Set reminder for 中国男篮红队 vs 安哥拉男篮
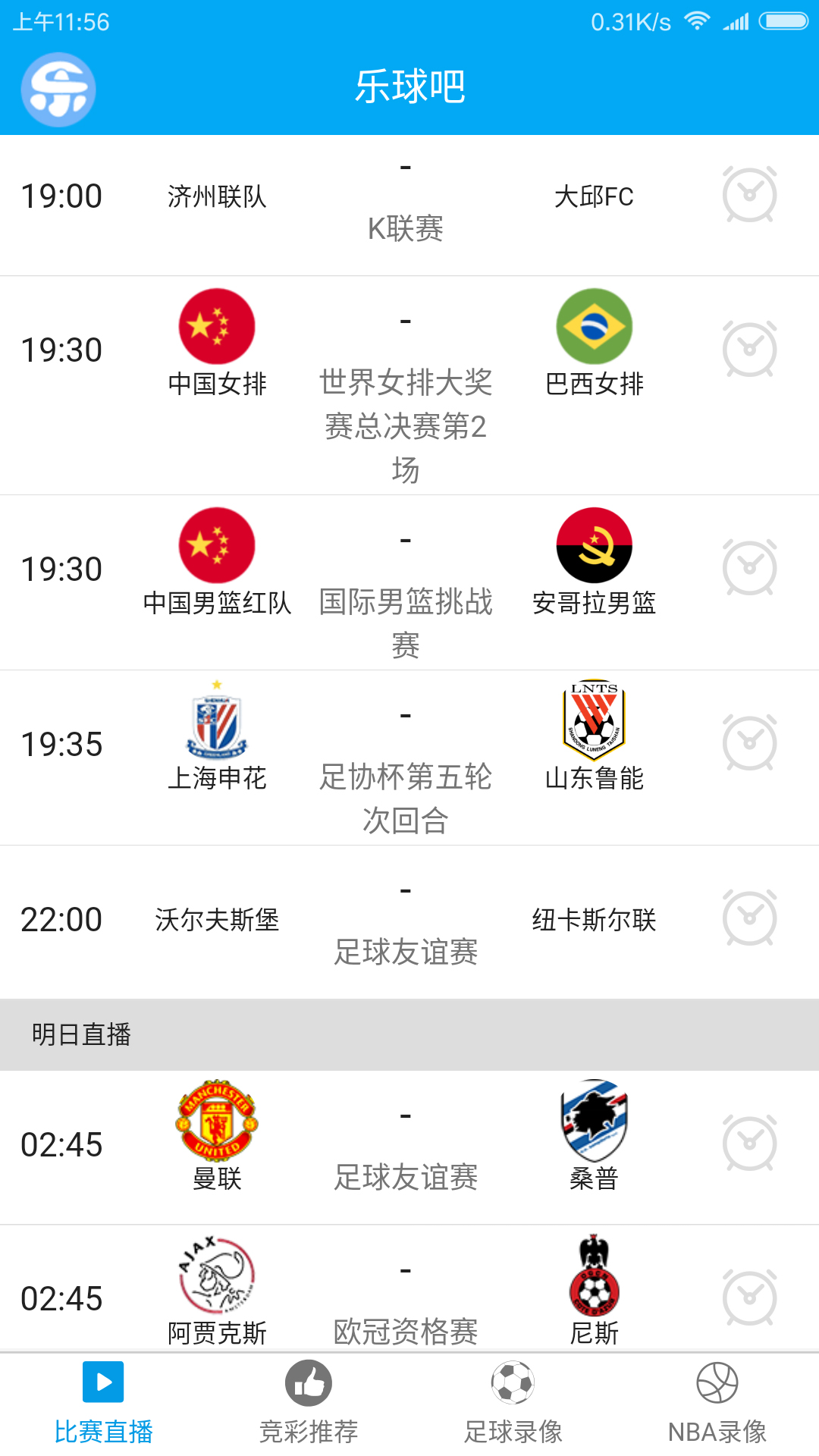 [x=749, y=568]
